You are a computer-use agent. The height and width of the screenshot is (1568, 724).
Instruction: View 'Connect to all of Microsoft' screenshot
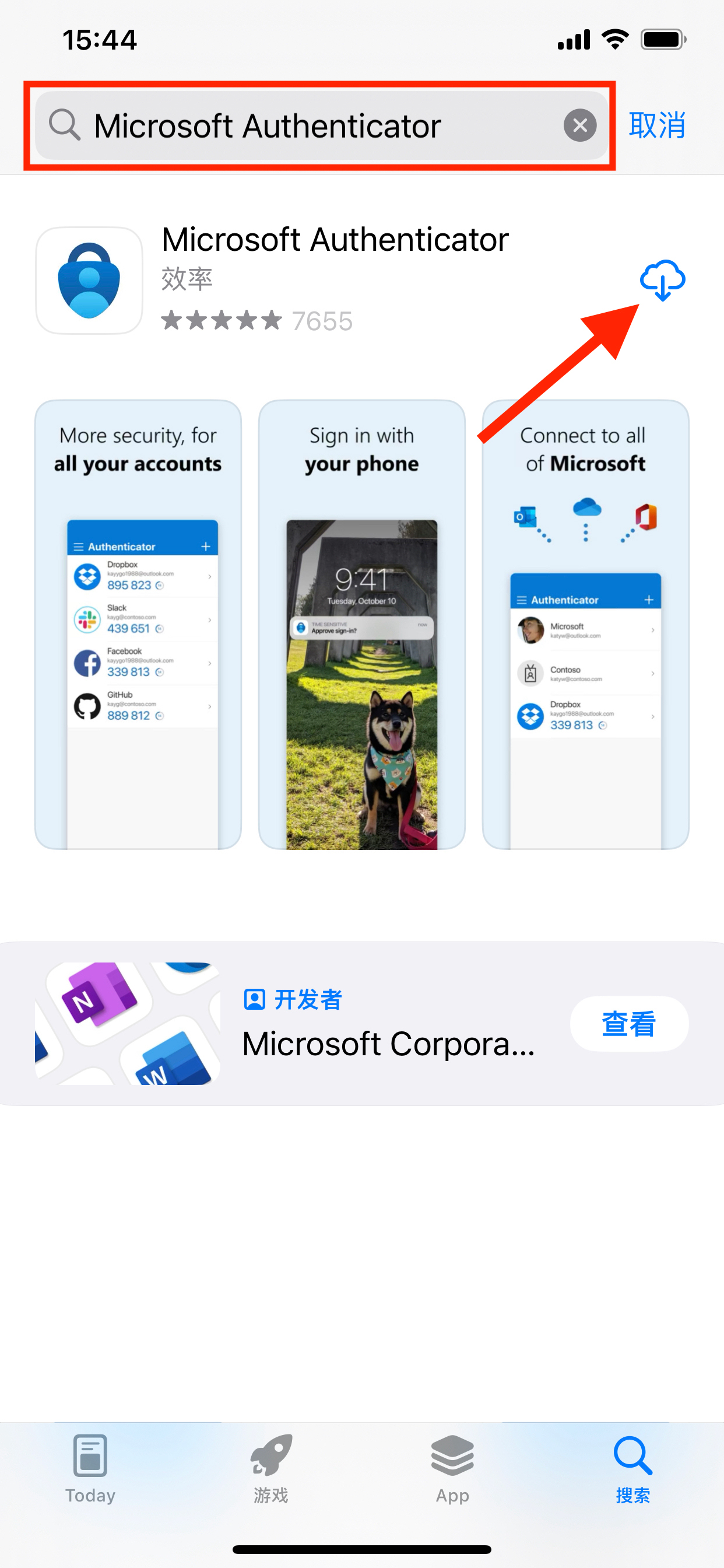[x=585, y=624]
